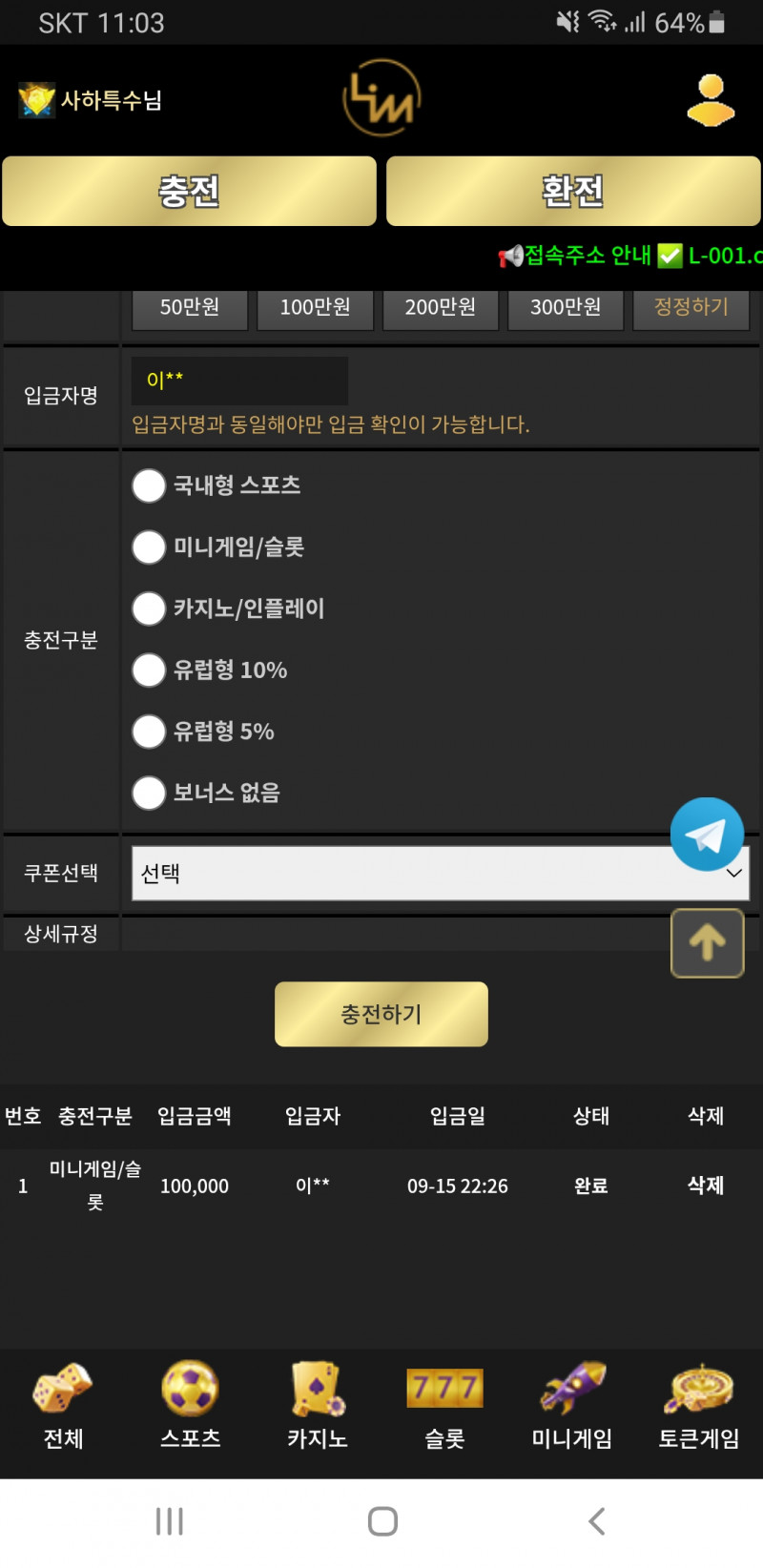Tap the scroll-to-top arrow button
This screenshot has width=763, height=1568.
pos(707,943)
